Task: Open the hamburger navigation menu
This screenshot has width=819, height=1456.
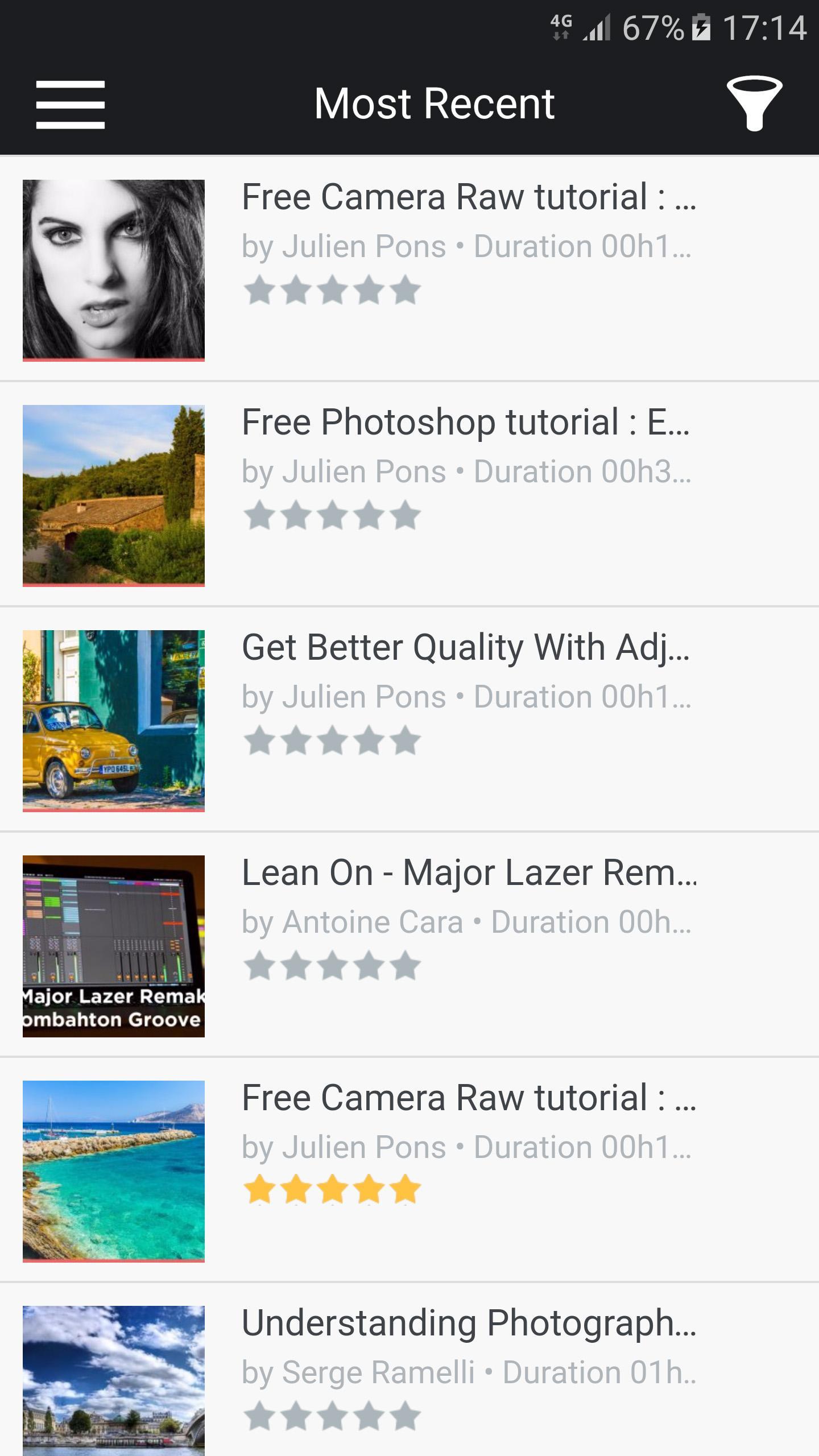Action: pyautogui.click(x=71, y=104)
